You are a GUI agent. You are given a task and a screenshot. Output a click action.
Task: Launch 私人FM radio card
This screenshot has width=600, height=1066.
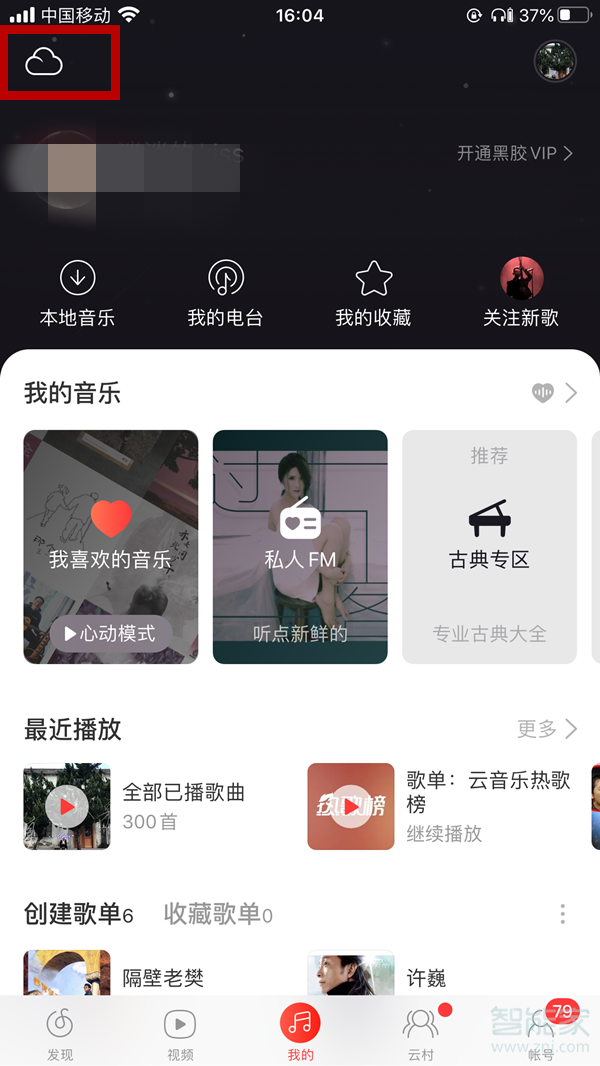300,547
